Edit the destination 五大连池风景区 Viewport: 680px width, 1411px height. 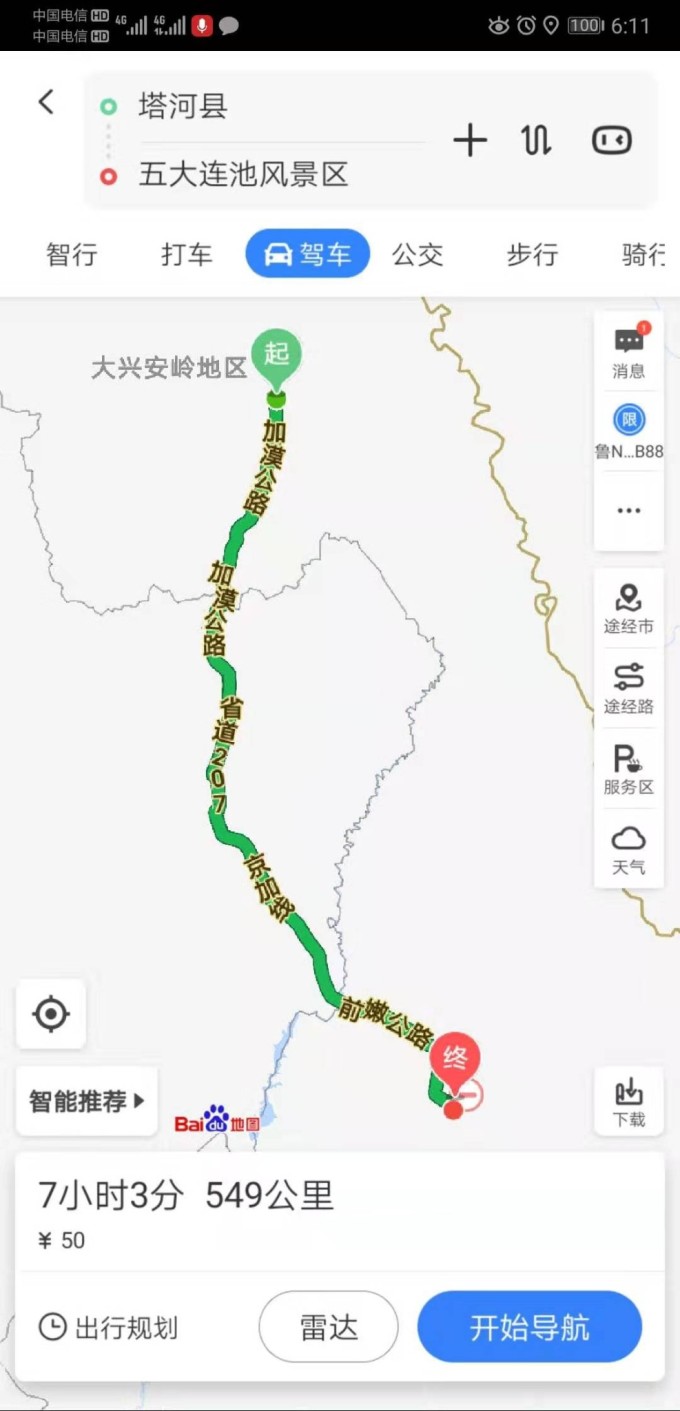tap(243, 175)
